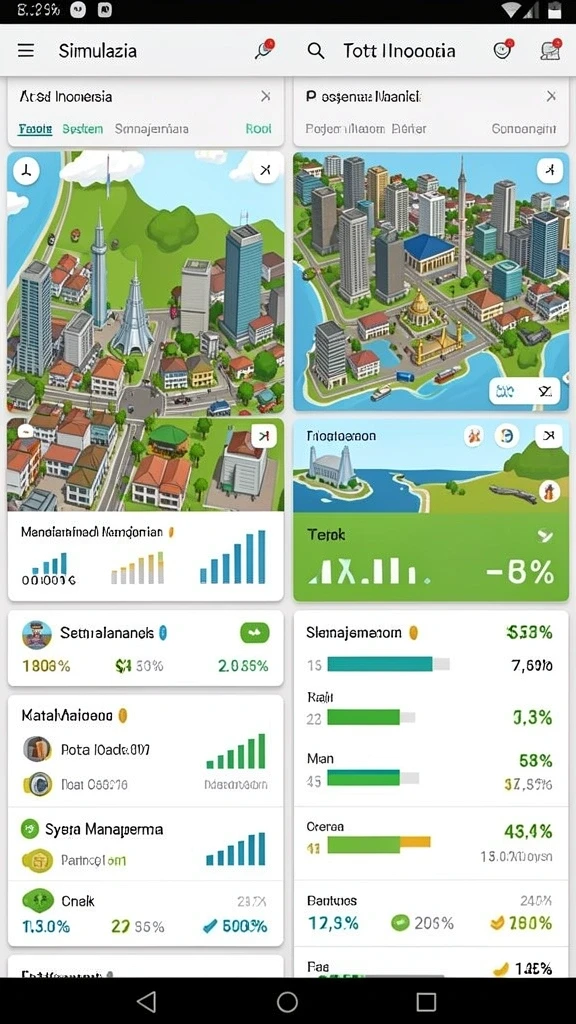The width and height of the screenshot is (576, 1024).
Task: Tap the search magnifier icon
Action: click(x=316, y=51)
